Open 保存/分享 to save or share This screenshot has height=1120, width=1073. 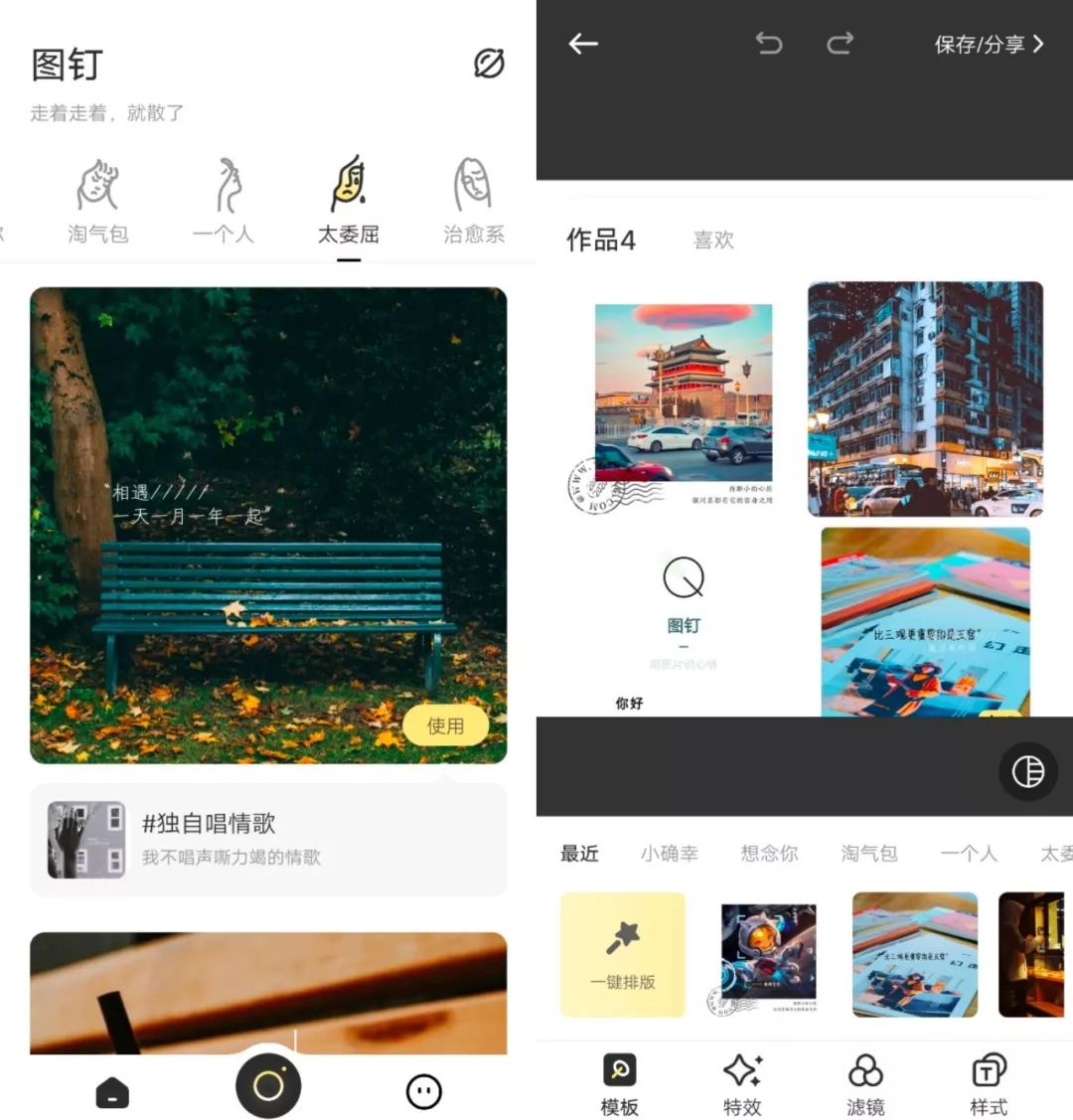coord(989,45)
